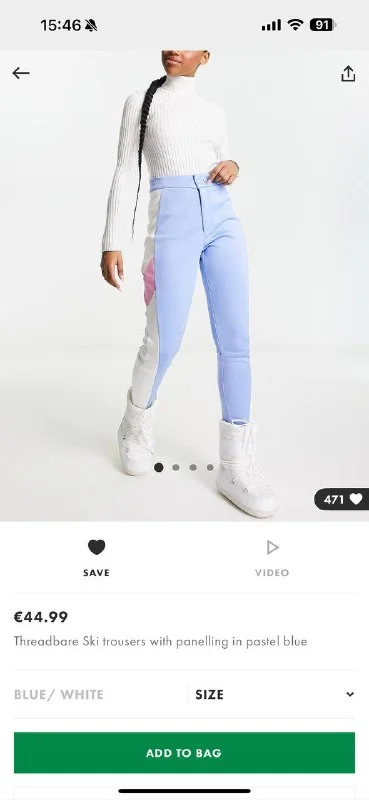Save the item with the heart button

pyautogui.click(x=96, y=558)
